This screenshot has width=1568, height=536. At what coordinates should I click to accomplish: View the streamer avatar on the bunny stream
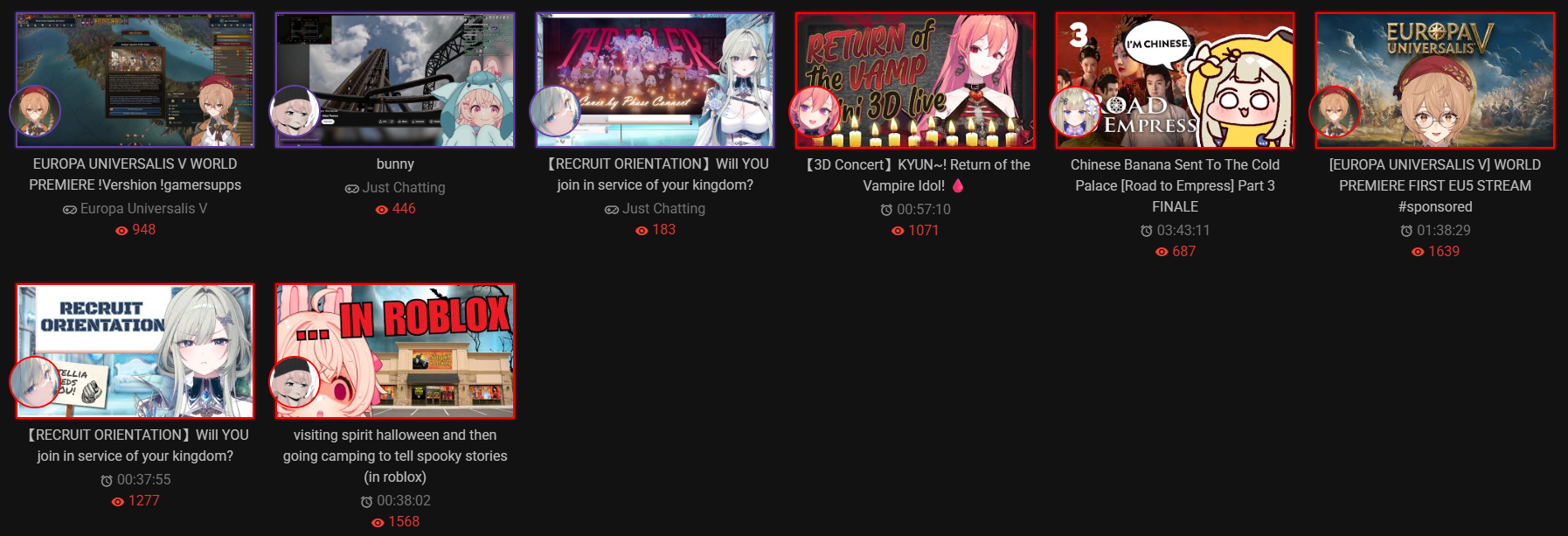point(295,111)
